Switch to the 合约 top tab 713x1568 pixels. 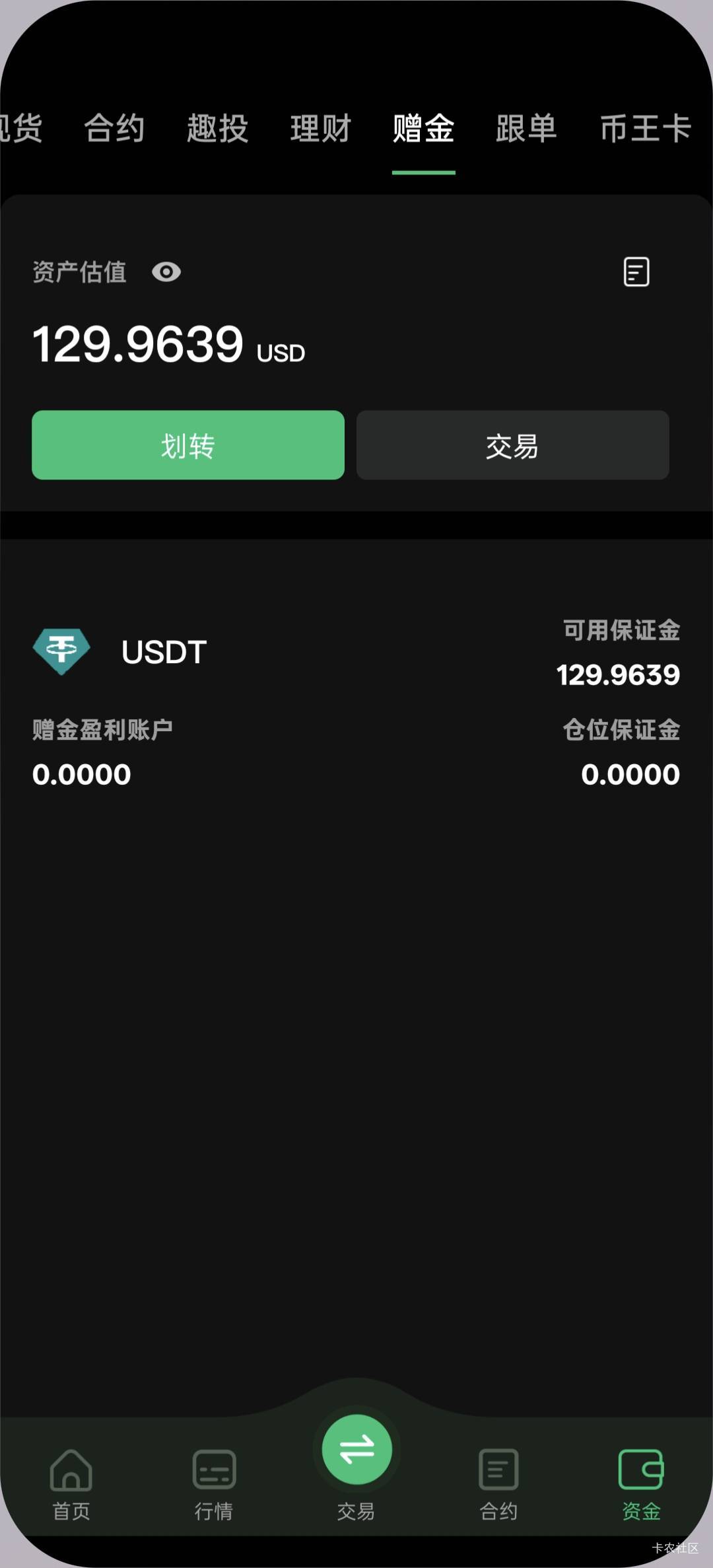[114, 128]
